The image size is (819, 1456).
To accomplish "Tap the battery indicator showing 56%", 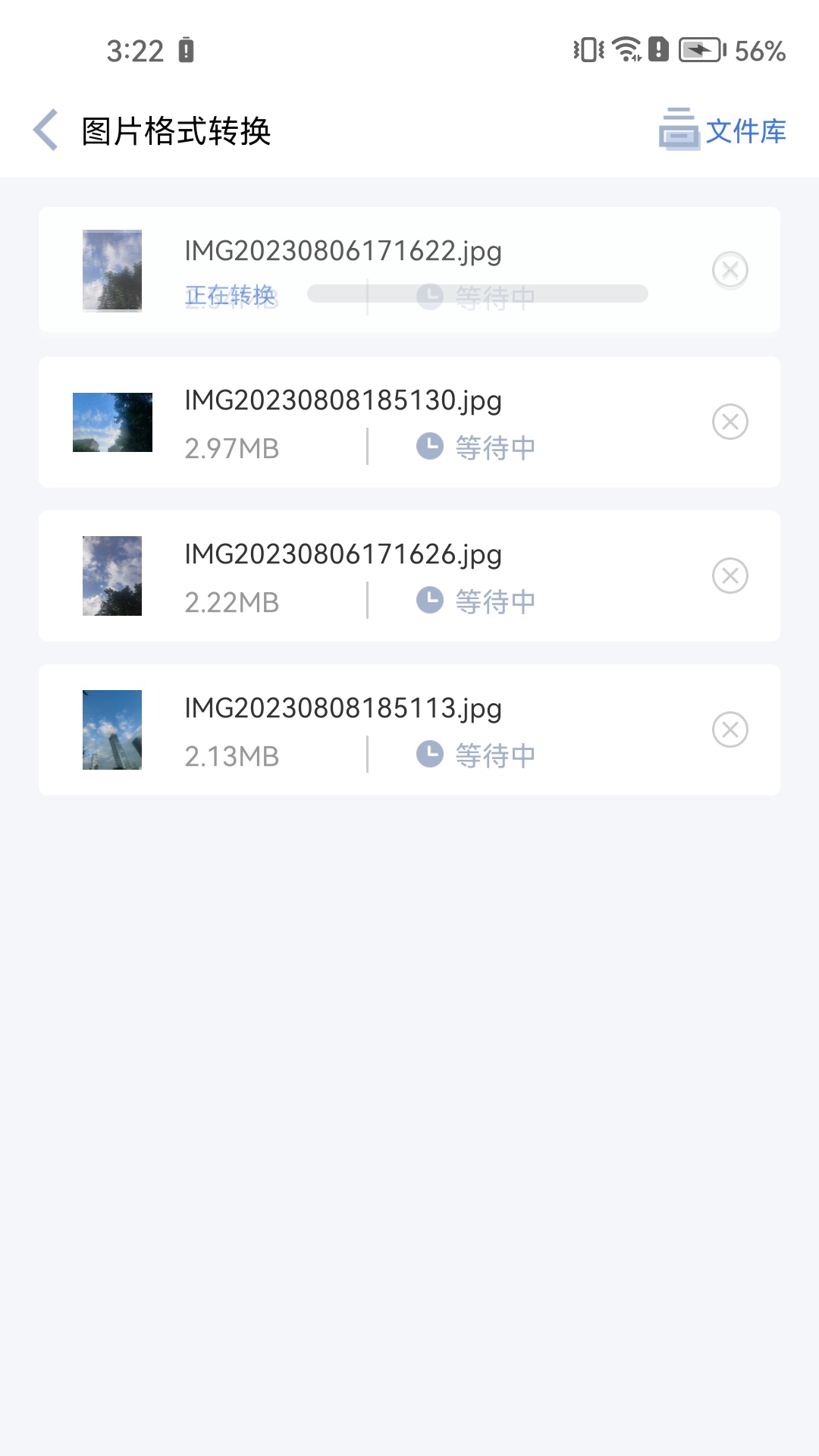I will coord(701,49).
